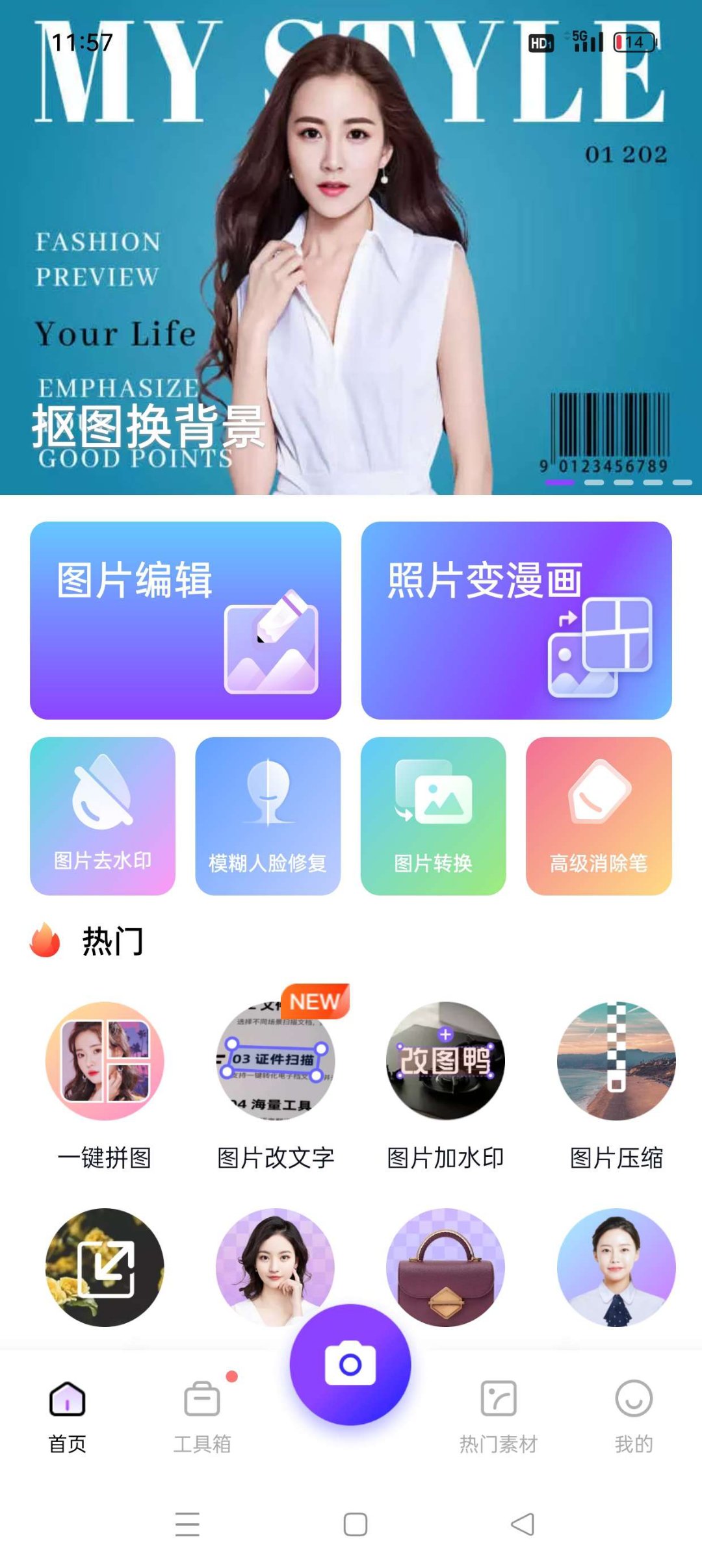This screenshot has width=702, height=1568.
Task: Open 图片改文字 feature marked NEW
Action: click(x=276, y=1061)
